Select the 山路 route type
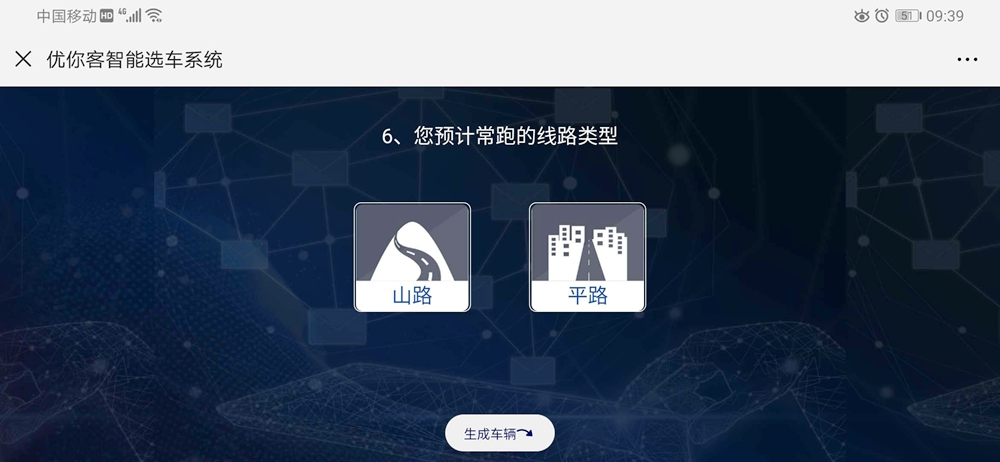This screenshot has width=1000, height=462. (412, 257)
